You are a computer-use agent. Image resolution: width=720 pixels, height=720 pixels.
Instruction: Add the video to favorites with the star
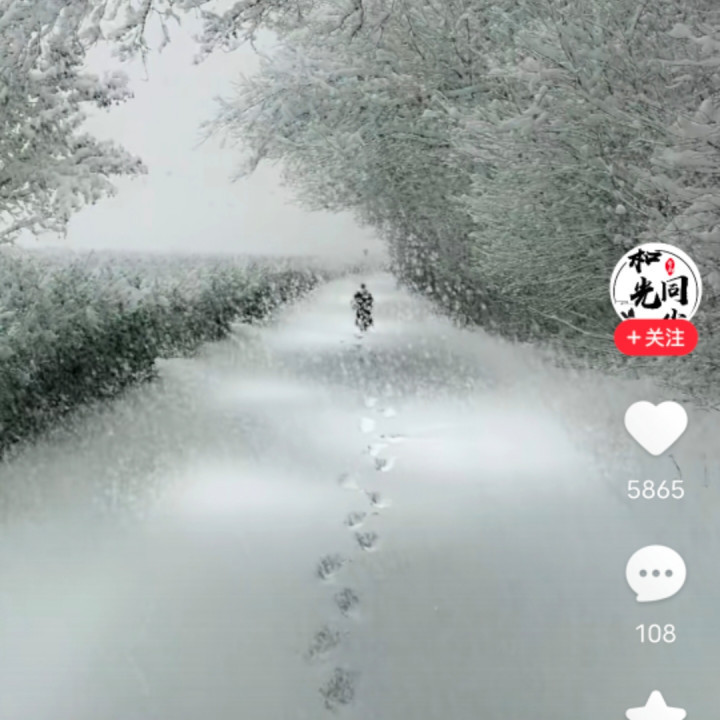(656, 707)
